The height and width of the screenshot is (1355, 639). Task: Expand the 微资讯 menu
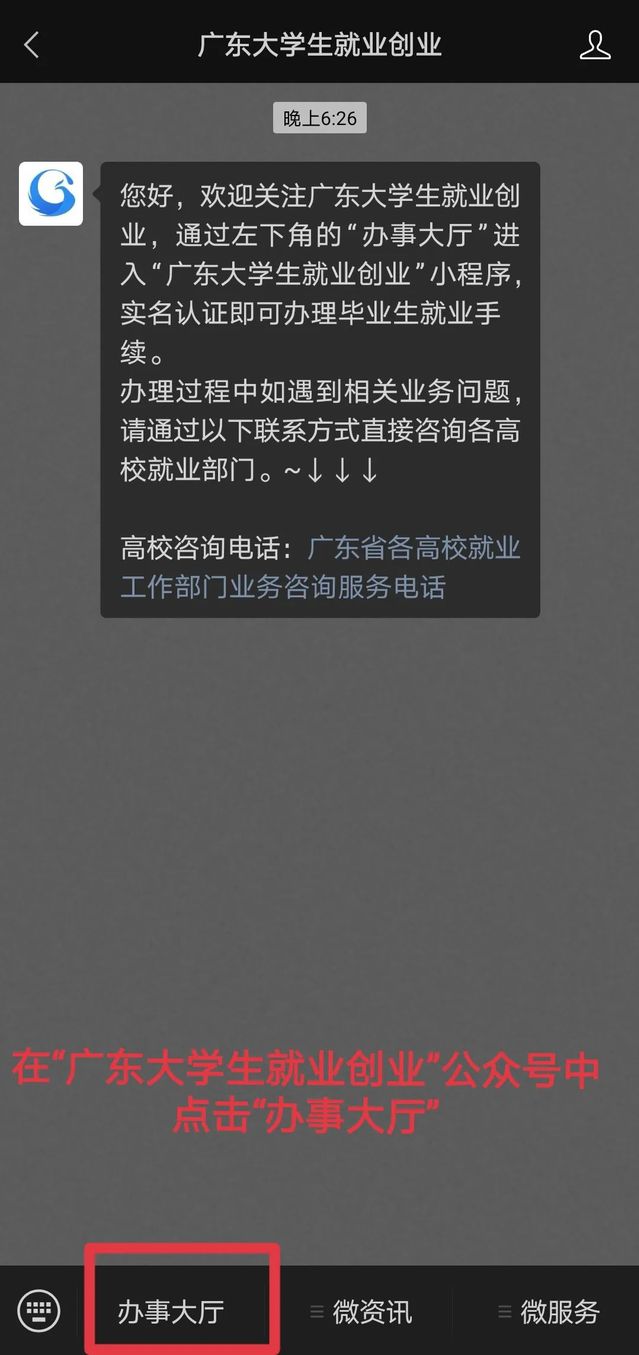361,1311
